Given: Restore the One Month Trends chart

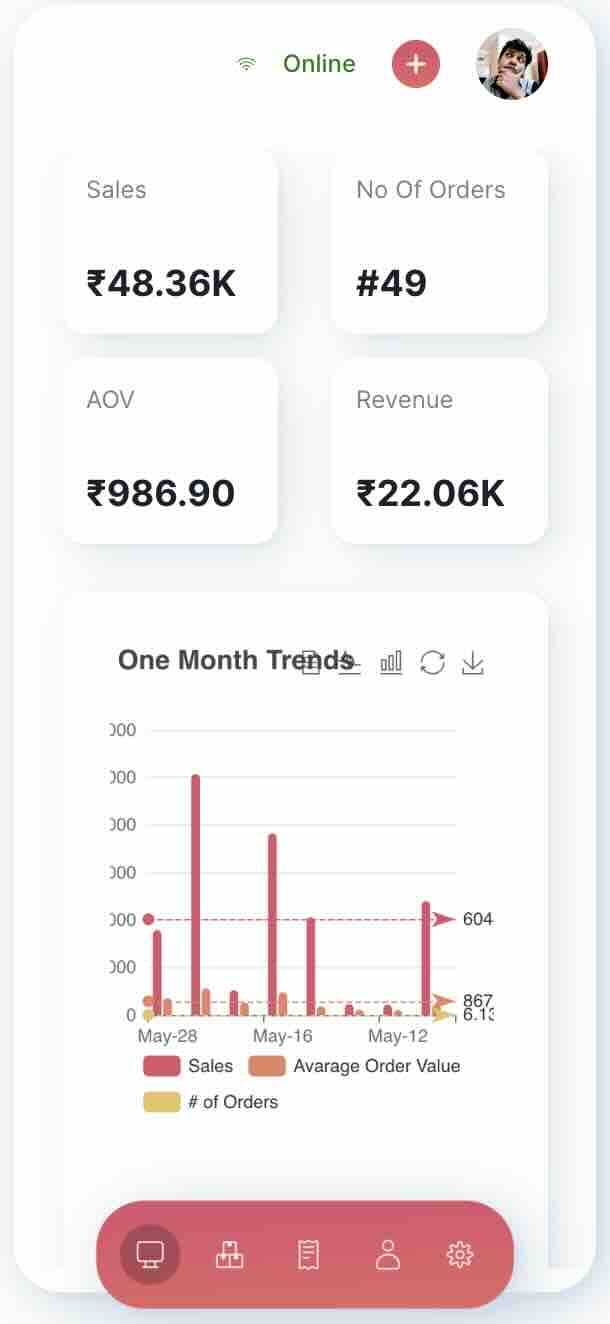Looking at the screenshot, I should [432, 662].
